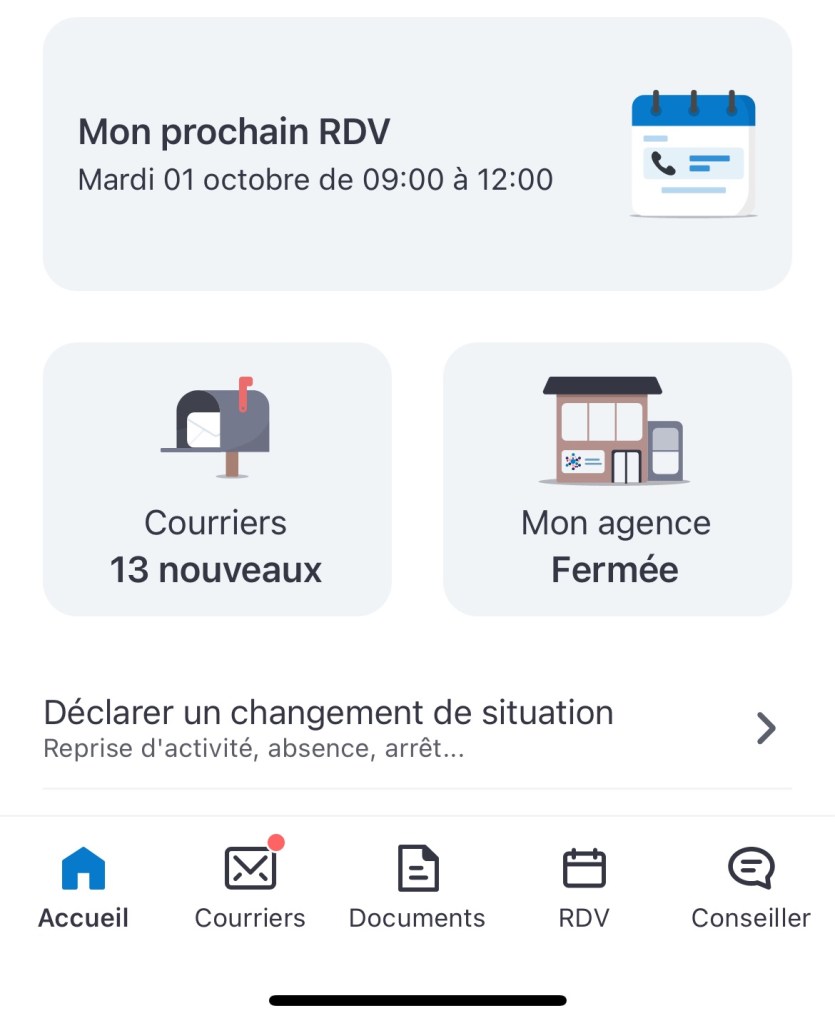The image size is (835, 1023).
Task: Switch to the Courriers tab
Action: click(x=250, y=887)
